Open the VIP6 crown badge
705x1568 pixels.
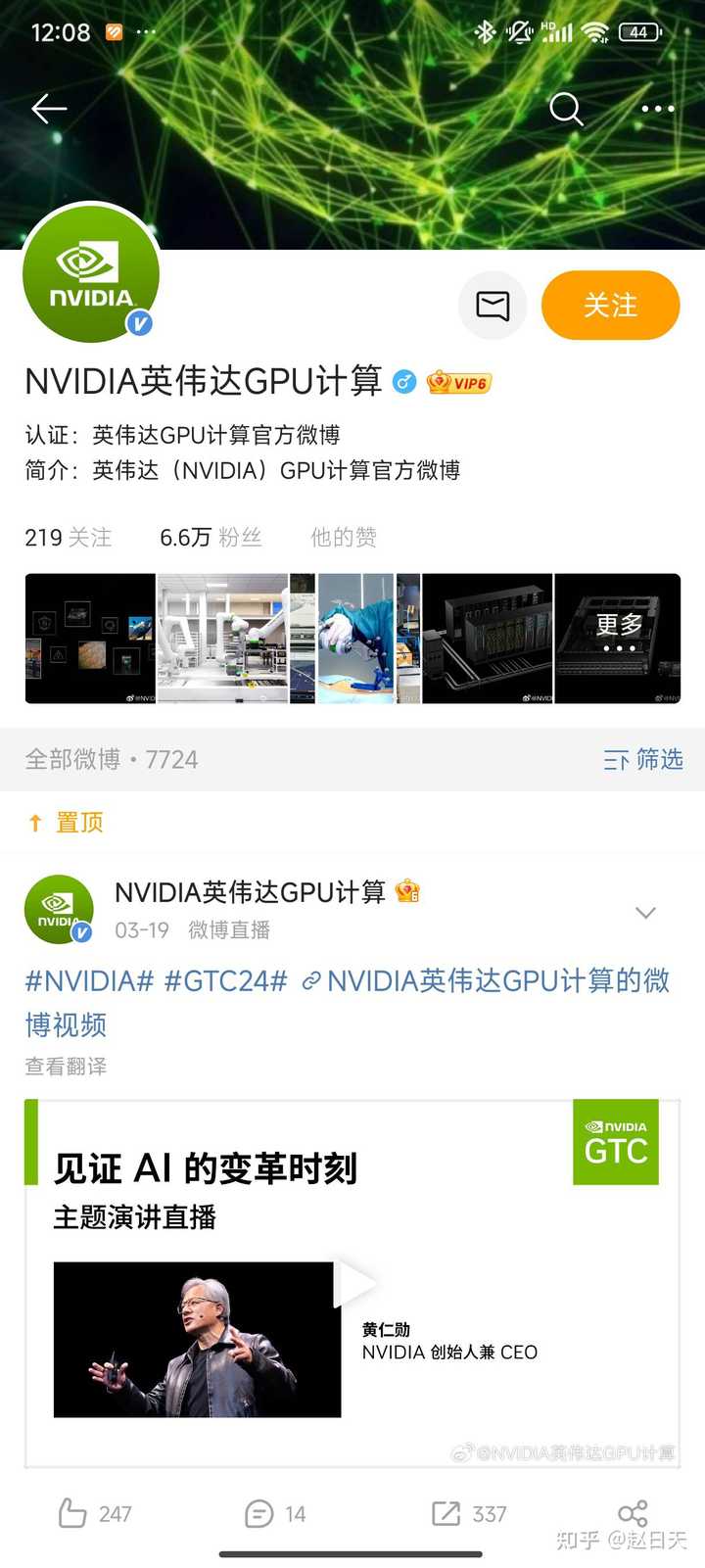point(459,382)
